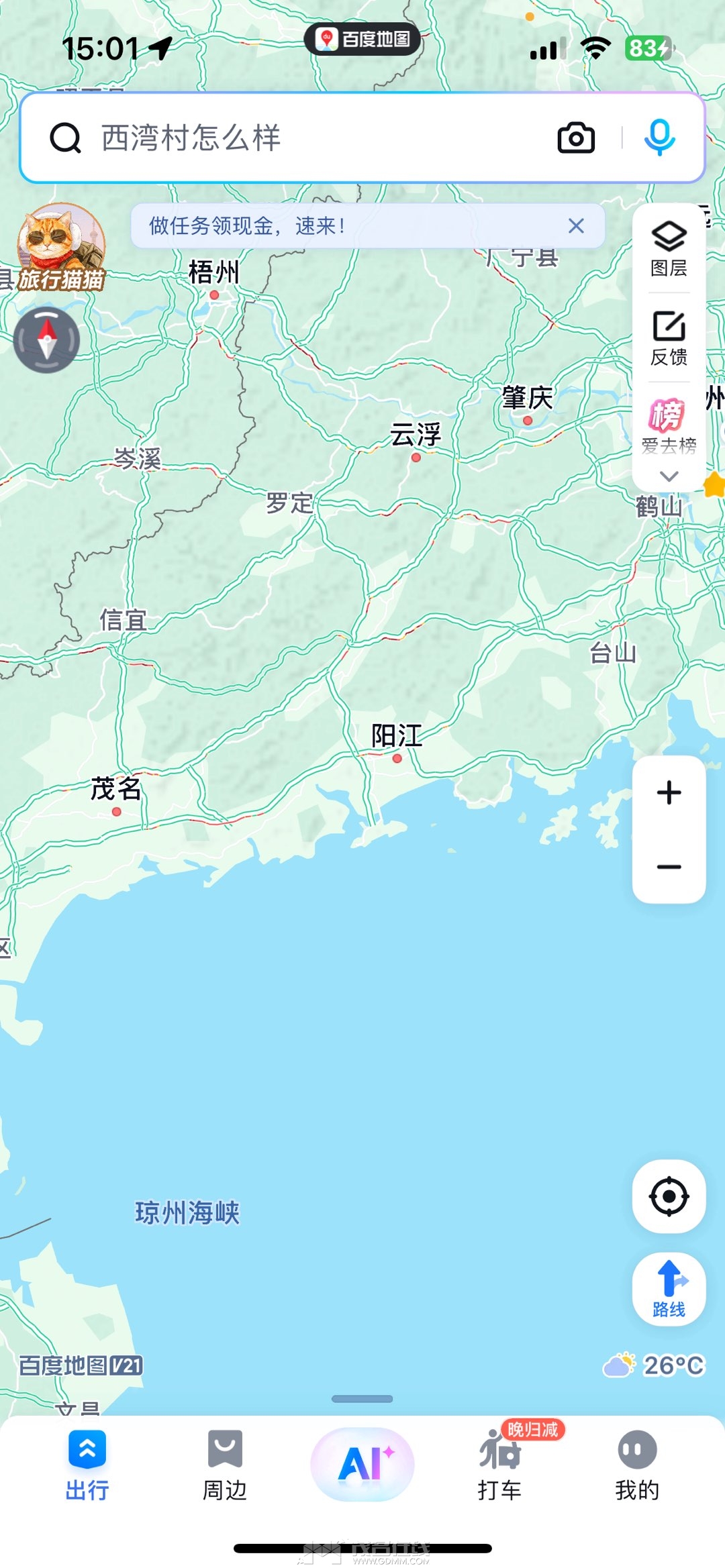Open 路线 route planning
Screen dimensions: 725x1568
coord(669,1289)
